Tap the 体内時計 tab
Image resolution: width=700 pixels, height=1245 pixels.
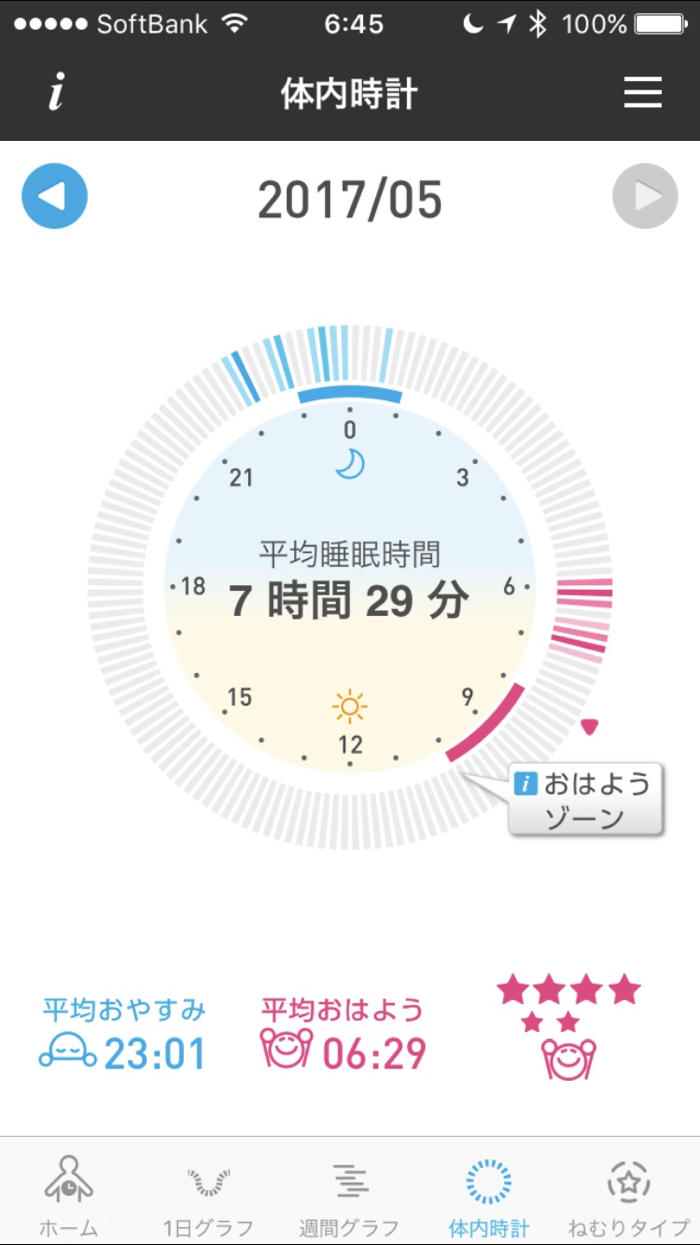(x=489, y=1195)
